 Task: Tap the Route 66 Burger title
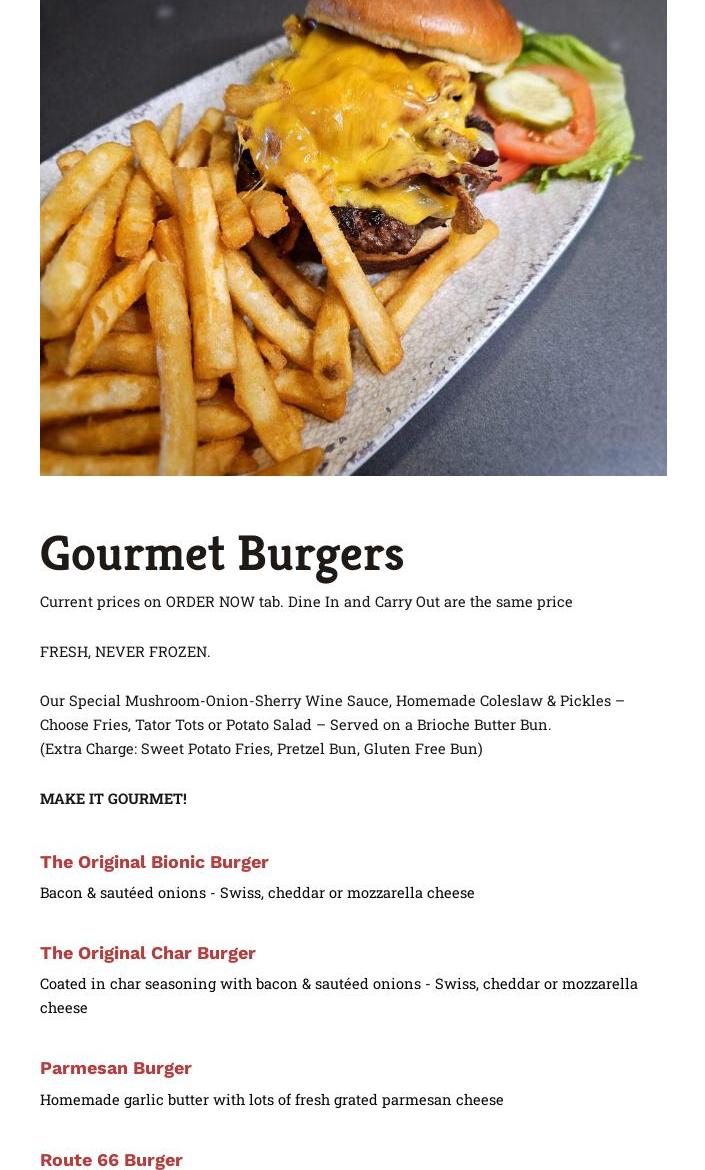(x=111, y=1159)
